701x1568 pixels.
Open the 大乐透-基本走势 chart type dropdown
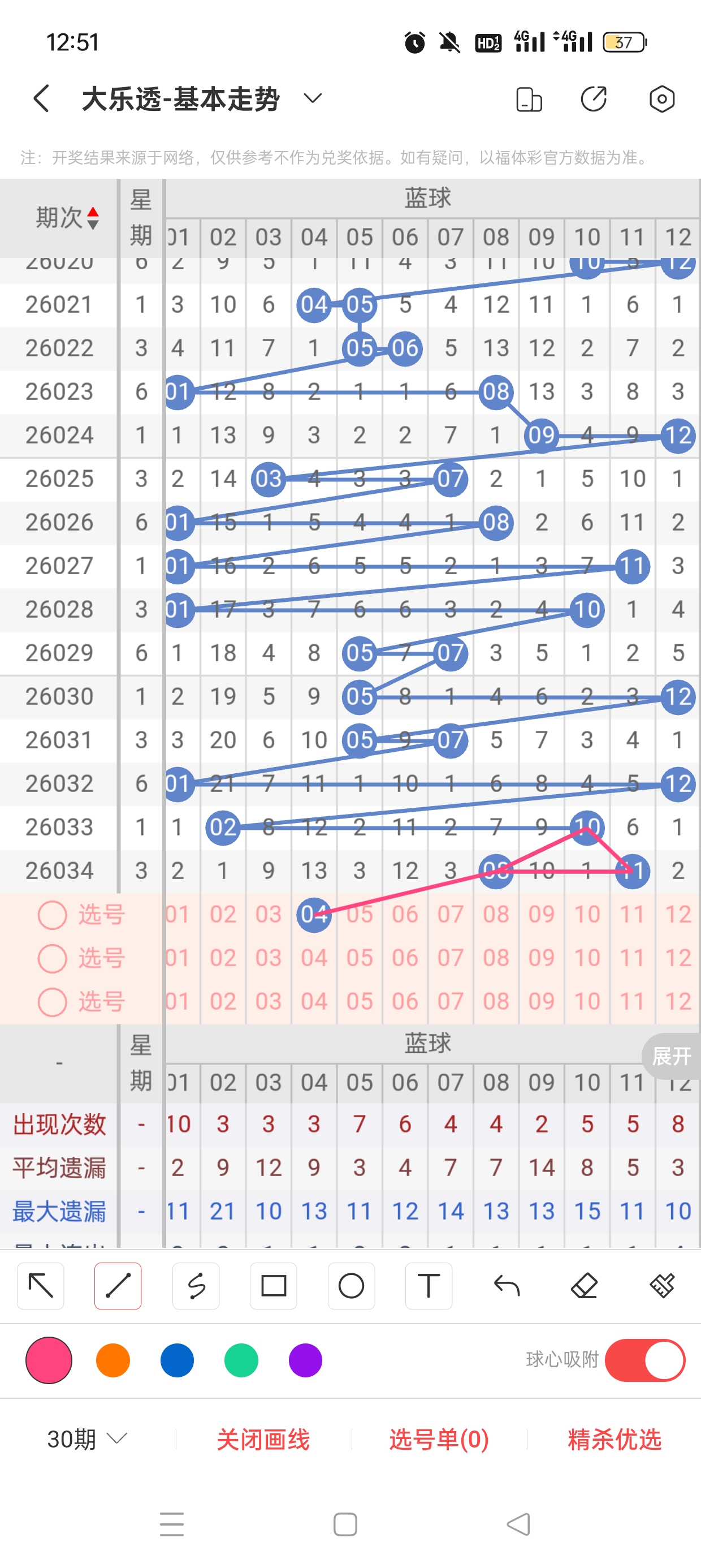[x=312, y=98]
